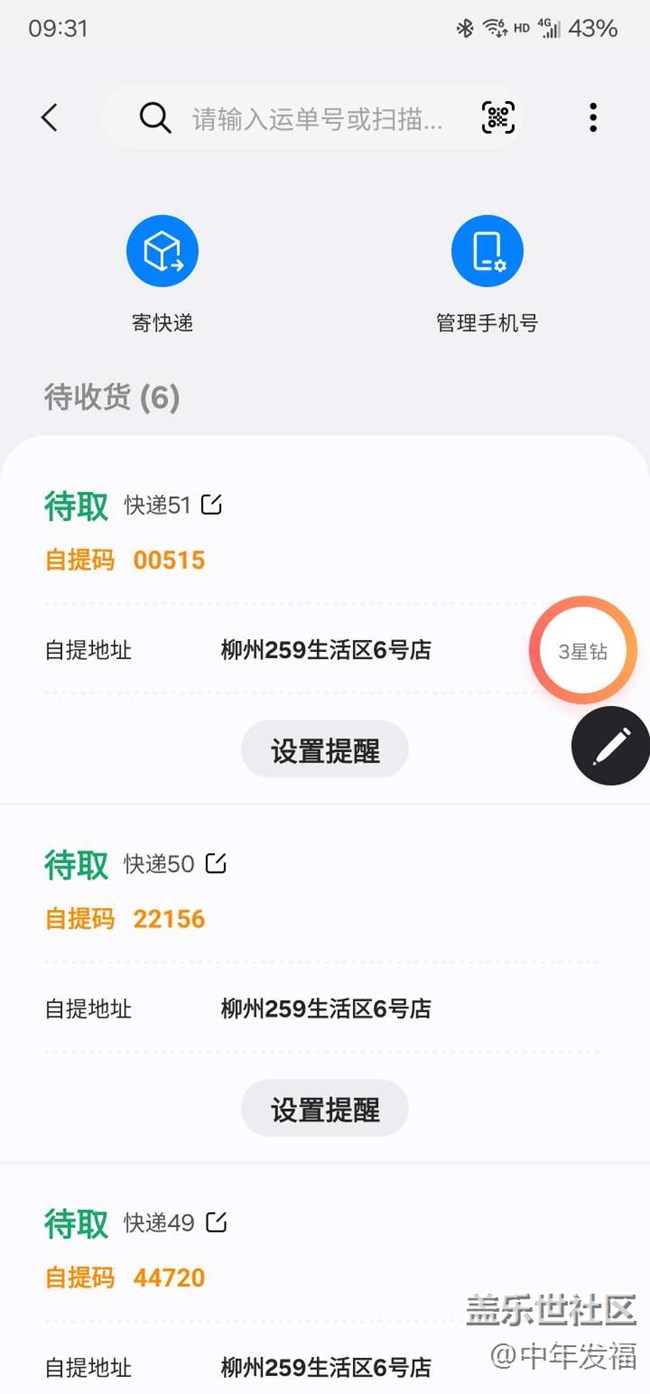Edit the name of 快递50
650x1394 pixels.
(x=216, y=863)
